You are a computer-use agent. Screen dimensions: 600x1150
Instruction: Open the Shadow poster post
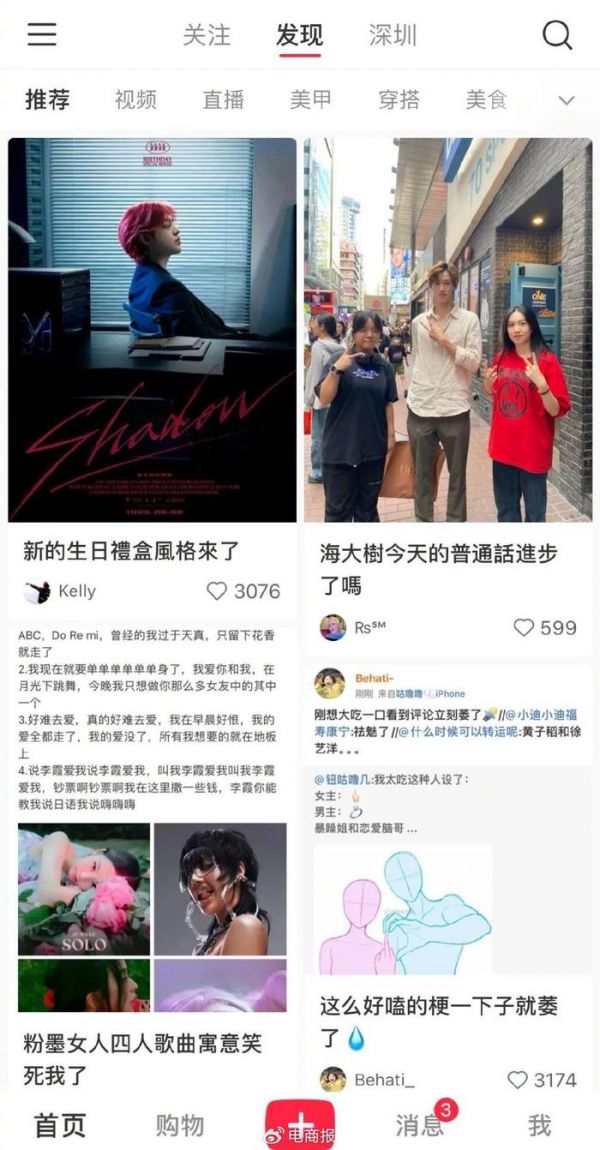click(x=152, y=330)
